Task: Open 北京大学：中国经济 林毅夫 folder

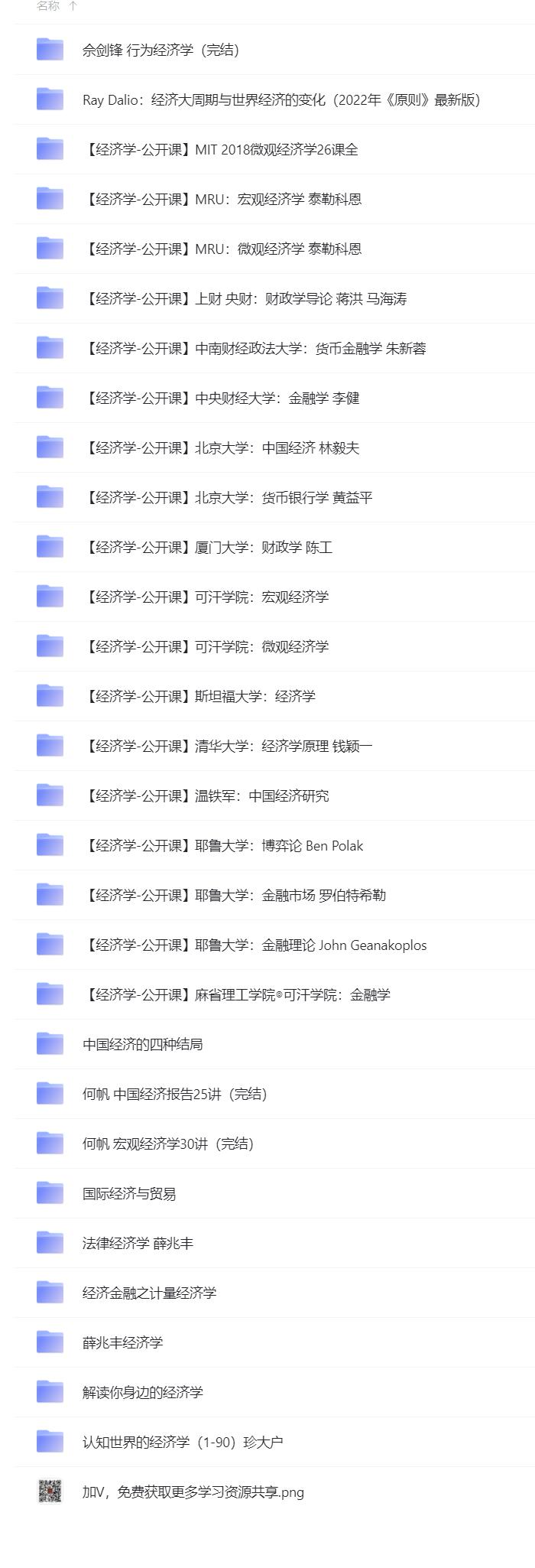Action: point(220,447)
